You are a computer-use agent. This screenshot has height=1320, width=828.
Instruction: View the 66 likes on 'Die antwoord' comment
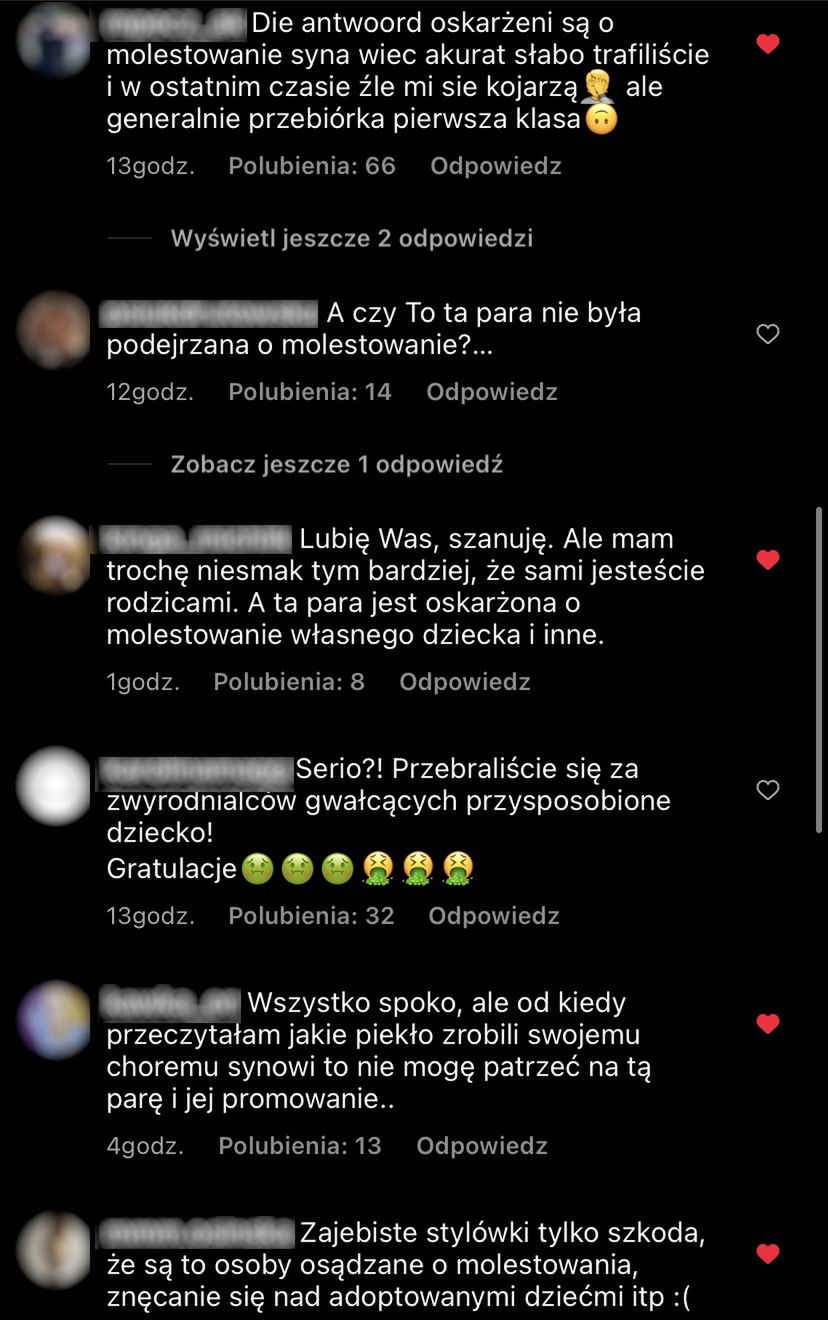pyautogui.click(x=312, y=166)
